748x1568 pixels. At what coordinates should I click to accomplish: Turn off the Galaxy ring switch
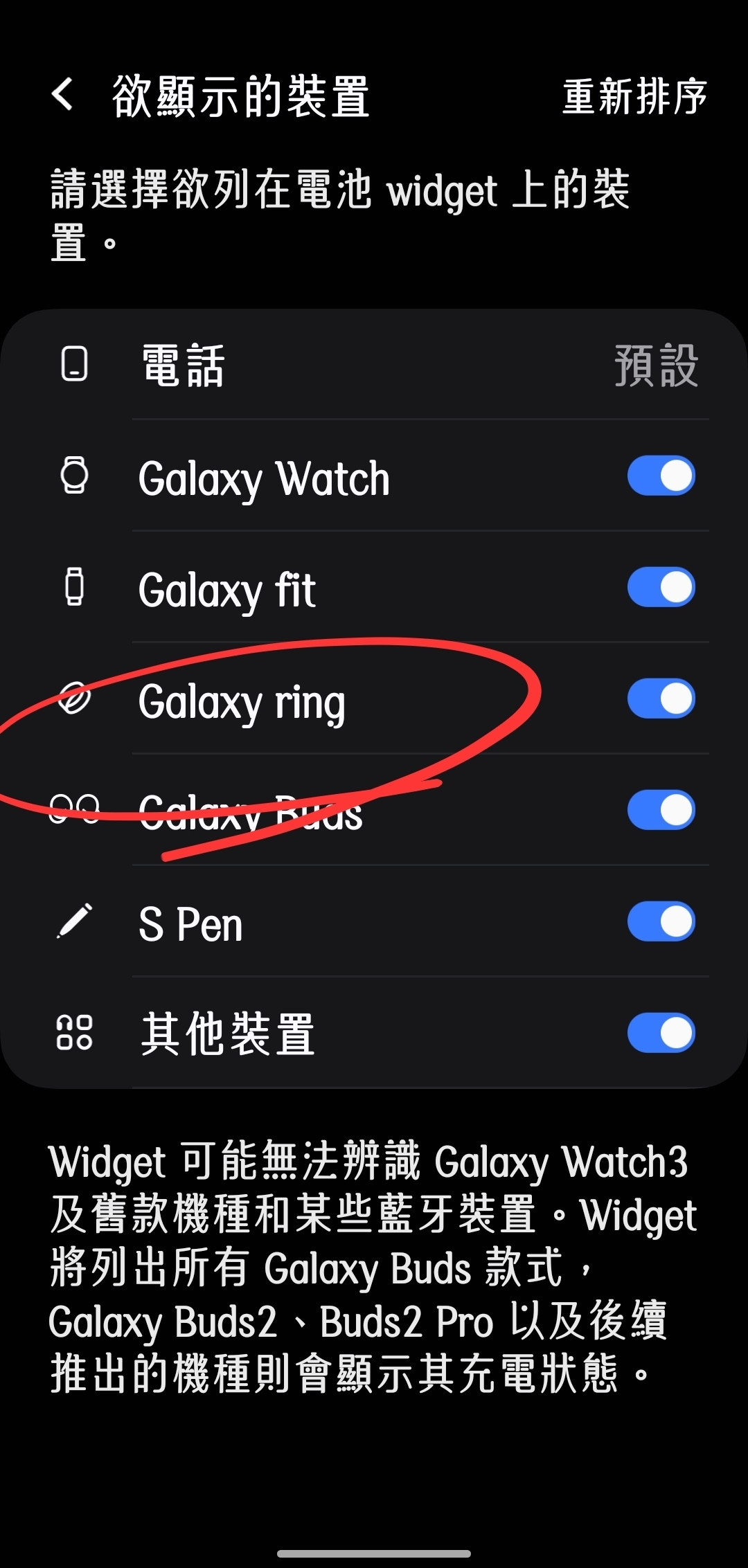(661, 699)
